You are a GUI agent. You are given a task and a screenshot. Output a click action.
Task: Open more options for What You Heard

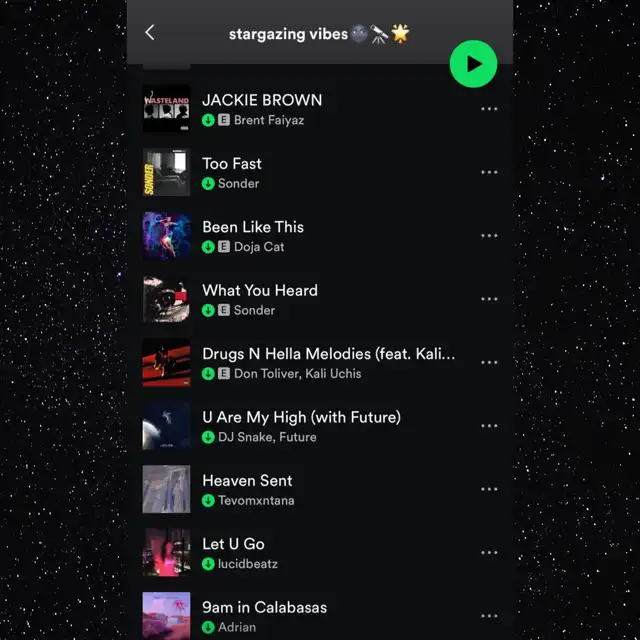pyautogui.click(x=489, y=299)
